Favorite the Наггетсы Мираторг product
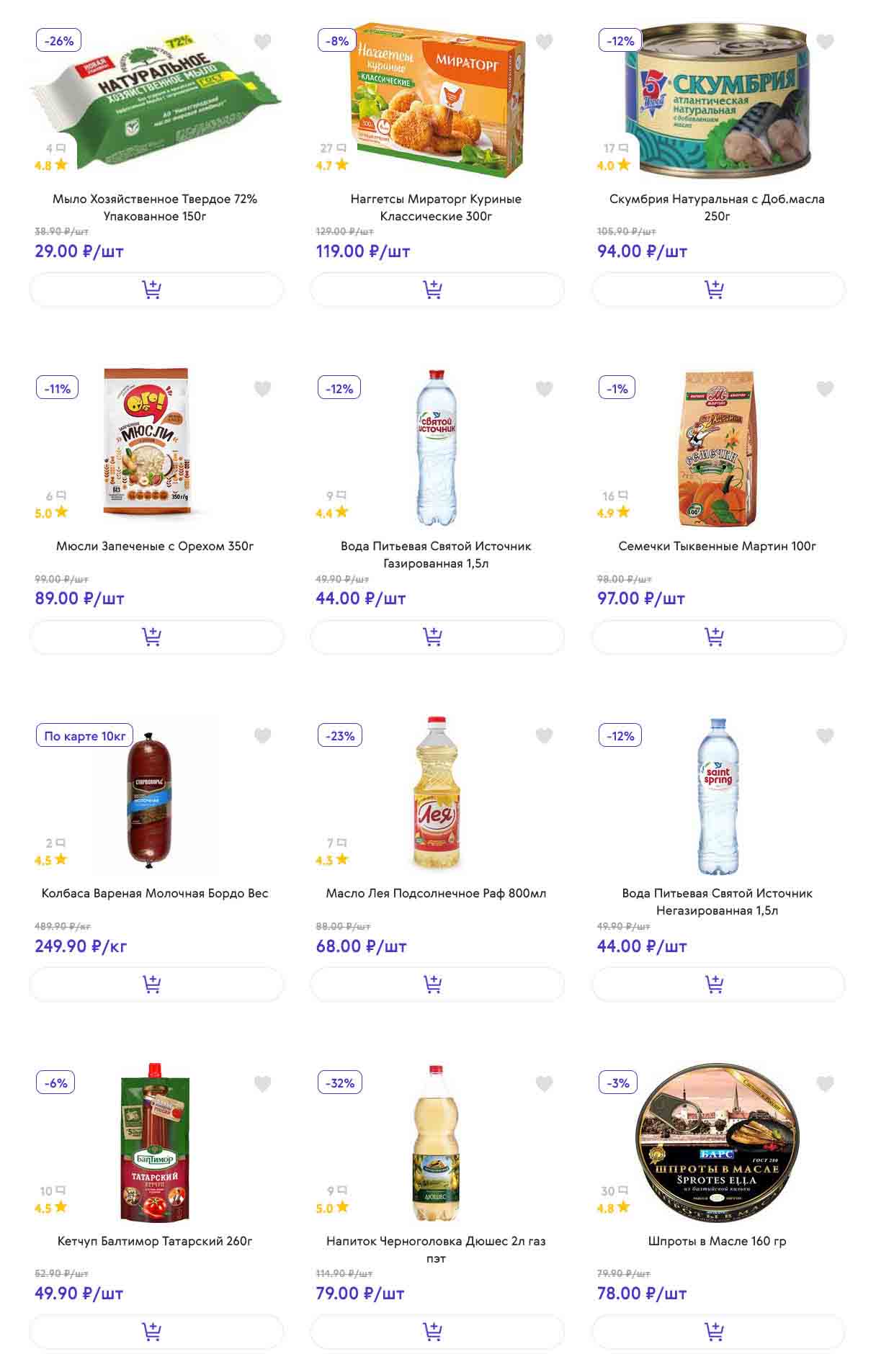 pos(544,42)
